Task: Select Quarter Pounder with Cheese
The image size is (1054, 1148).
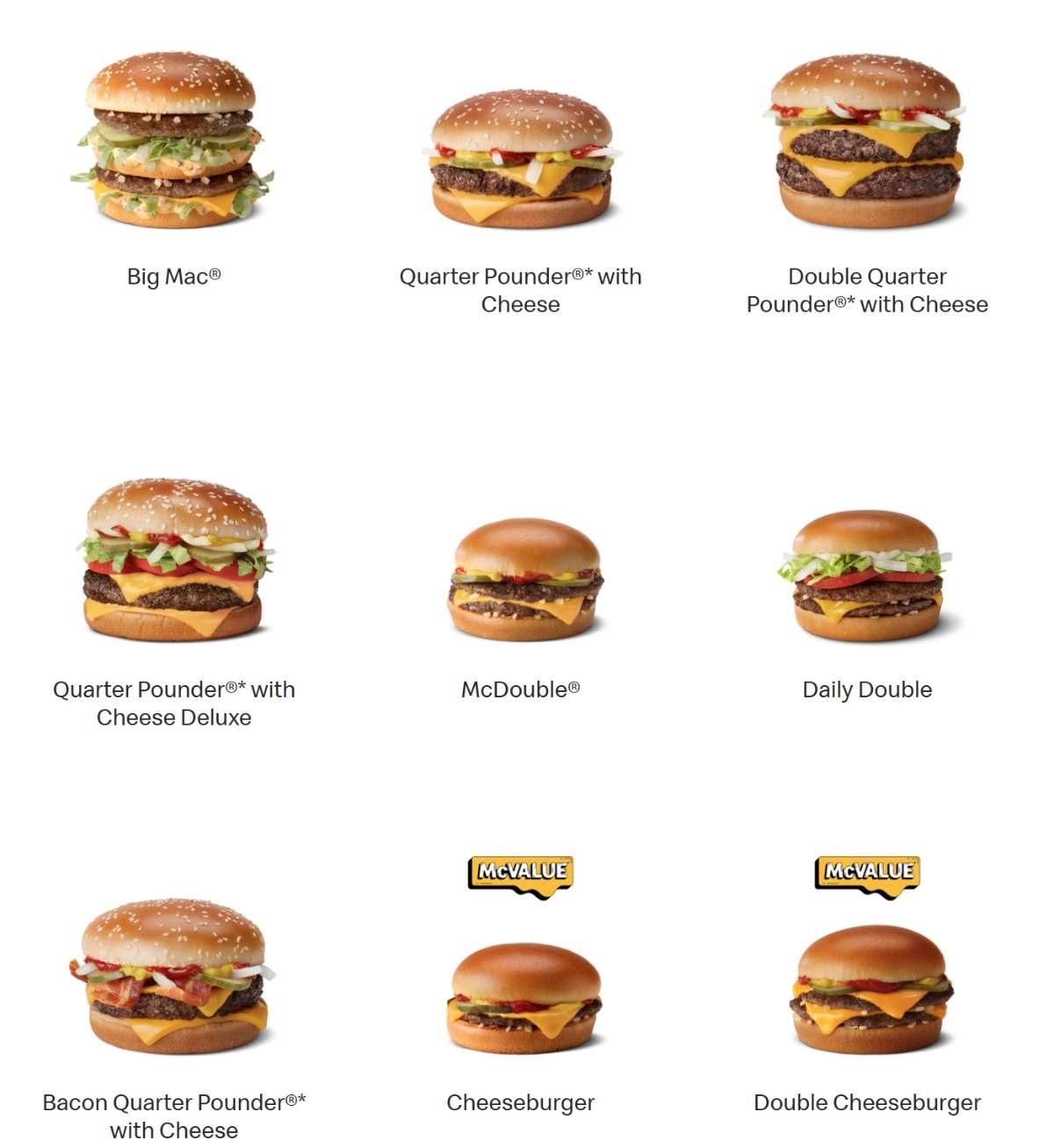Action: click(521, 159)
